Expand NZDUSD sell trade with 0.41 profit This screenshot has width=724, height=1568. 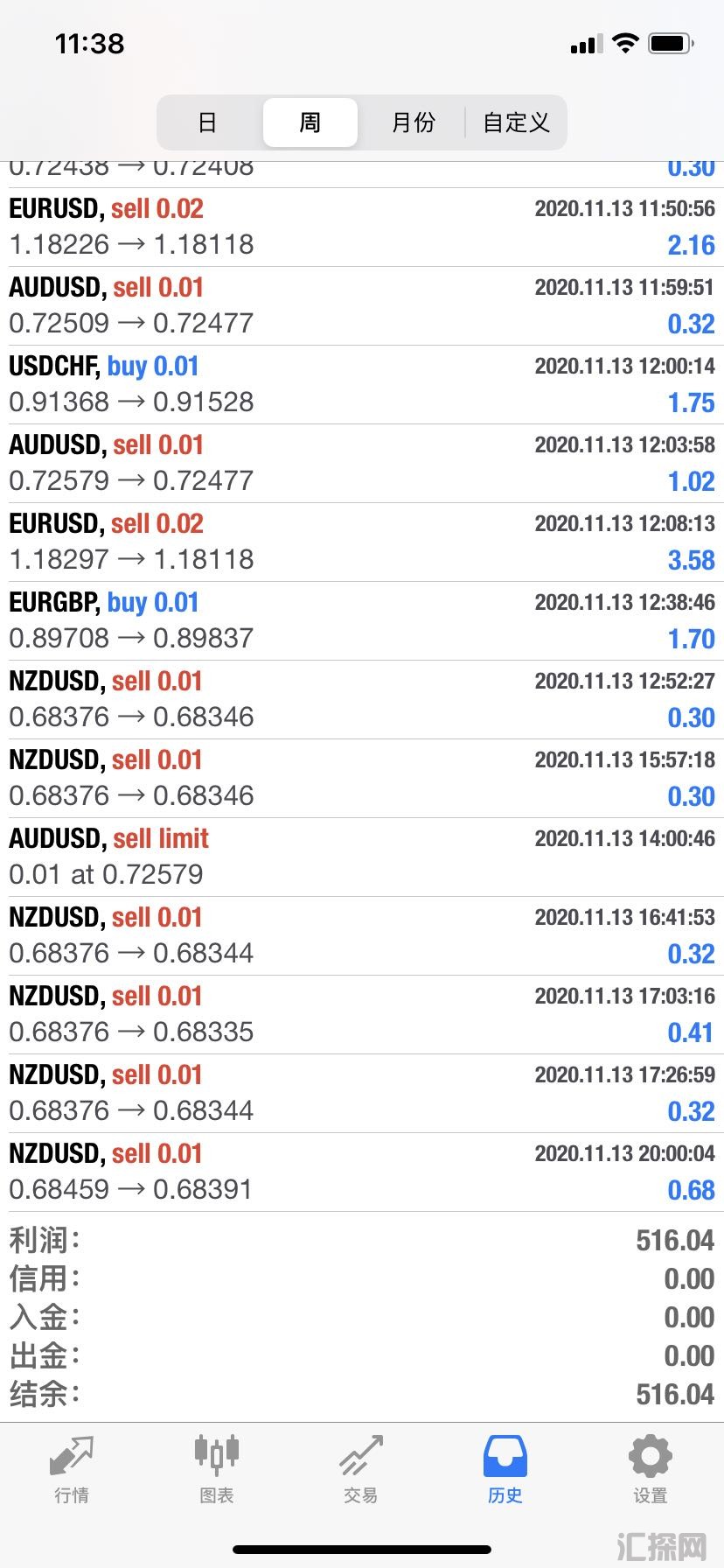coord(362,1014)
